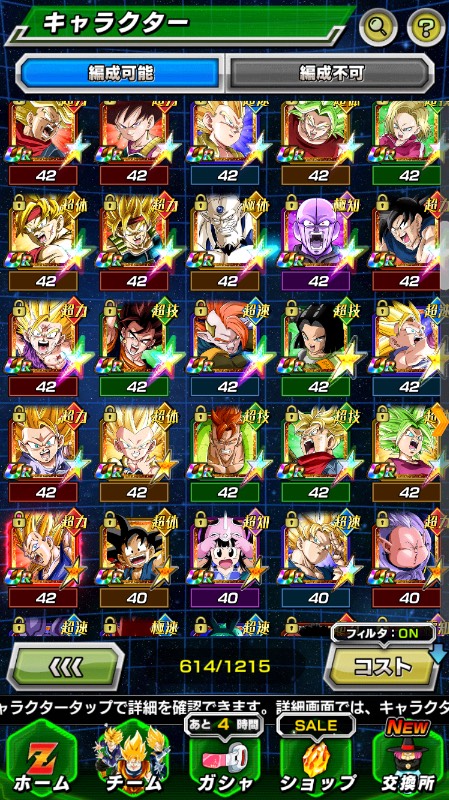
Task: Select the Android 17 black-haired card
Action: point(317,349)
